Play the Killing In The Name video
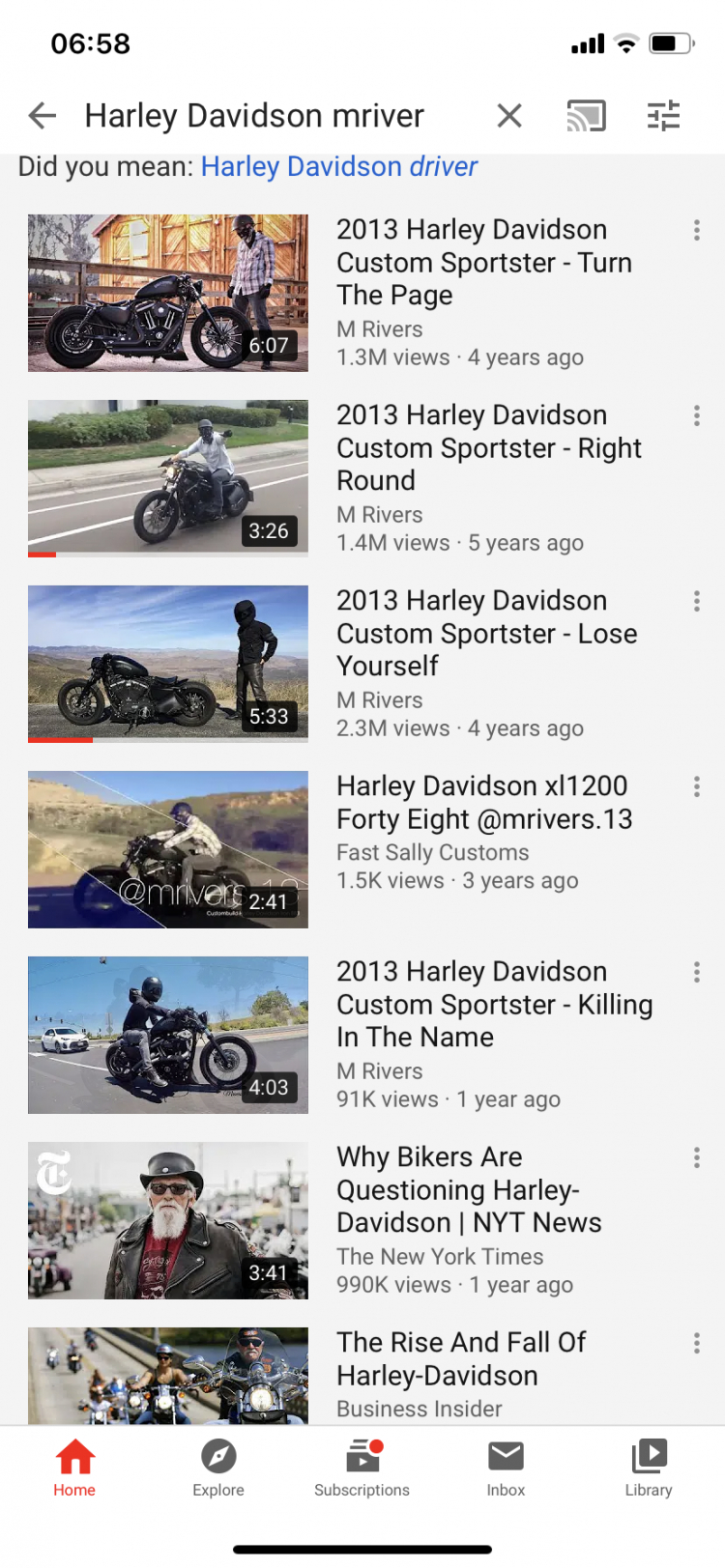This screenshot has height=1568, width=725. point(168,1035)
